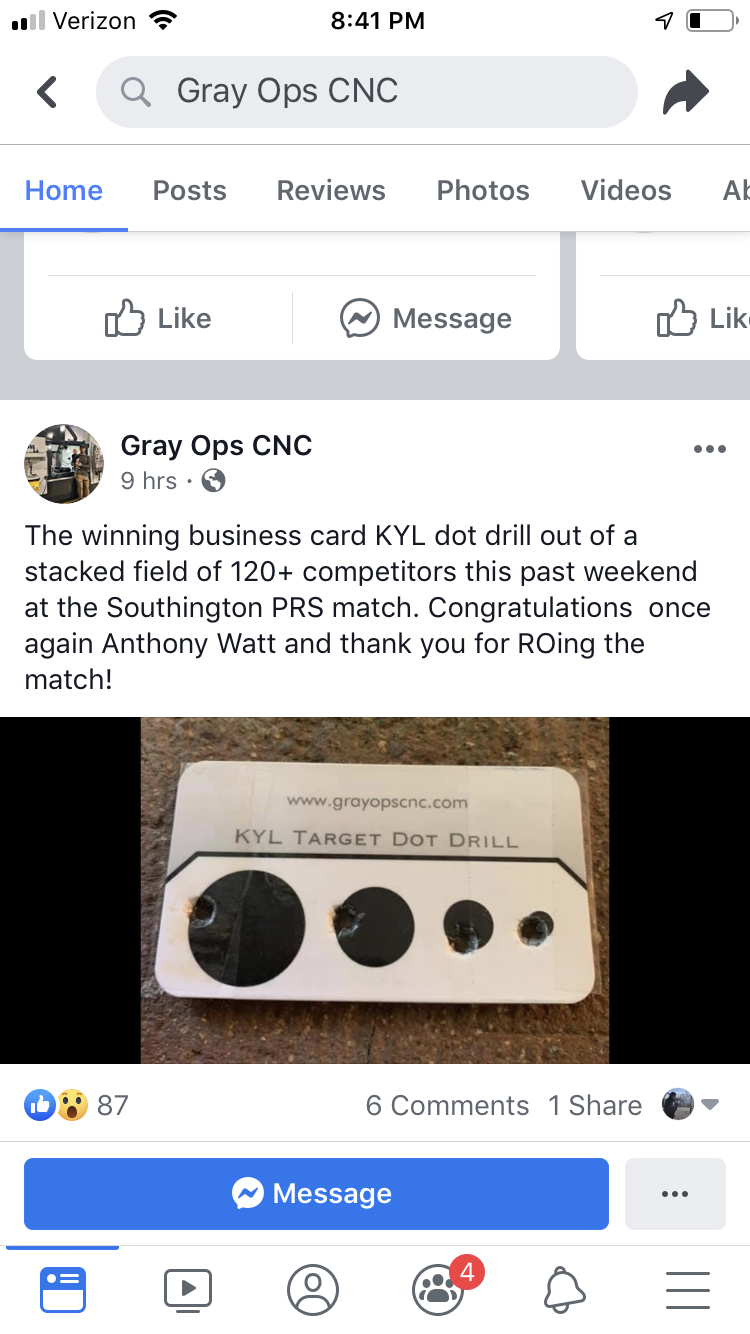750x1334 pixels.
Task: Open the Videos tab
Action: coord(626,190)
